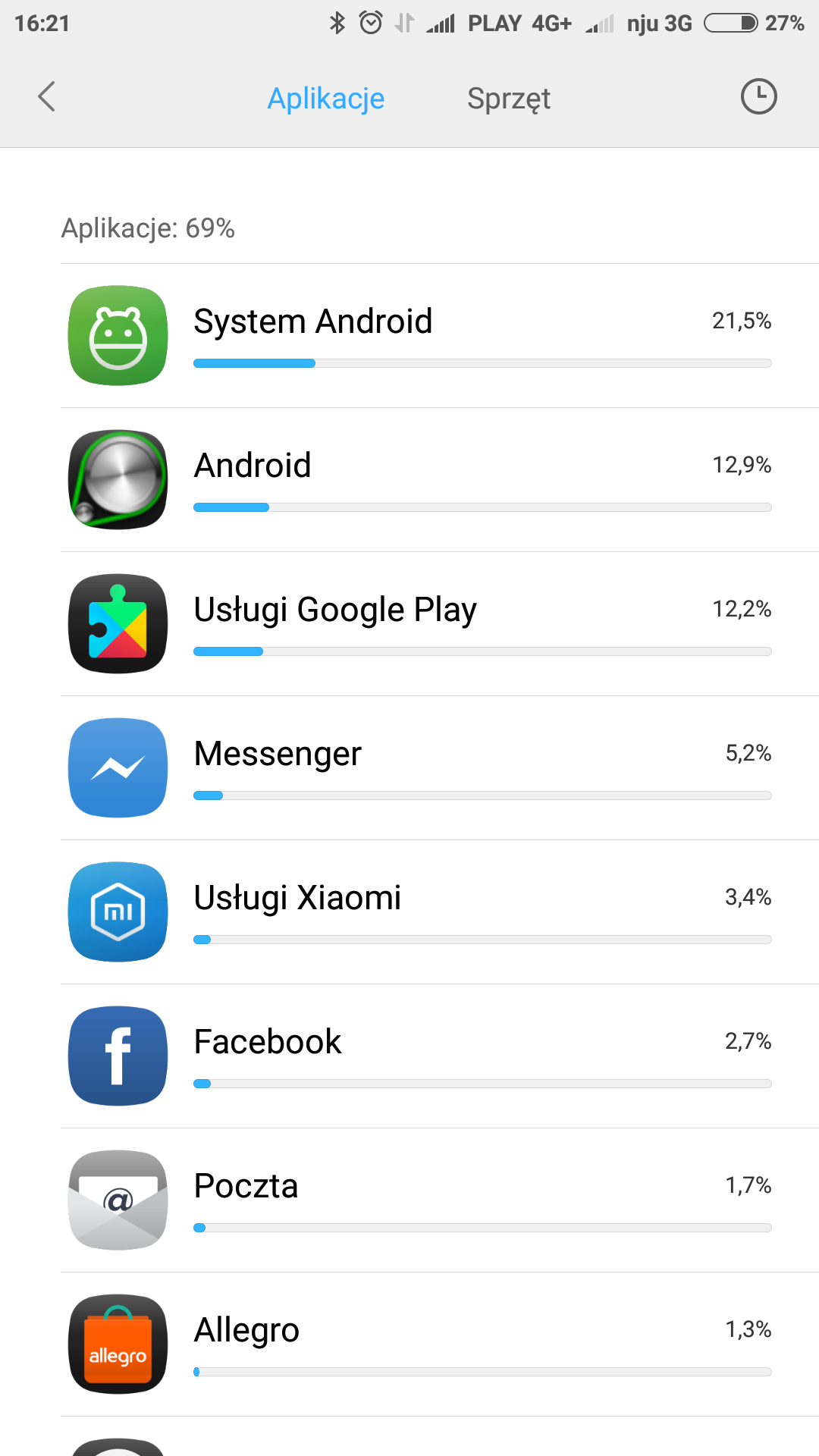Open Facebook battery usage details
Image resolution: width=819 pixels, height=1456 pixels.
(x=440, y=1056)
